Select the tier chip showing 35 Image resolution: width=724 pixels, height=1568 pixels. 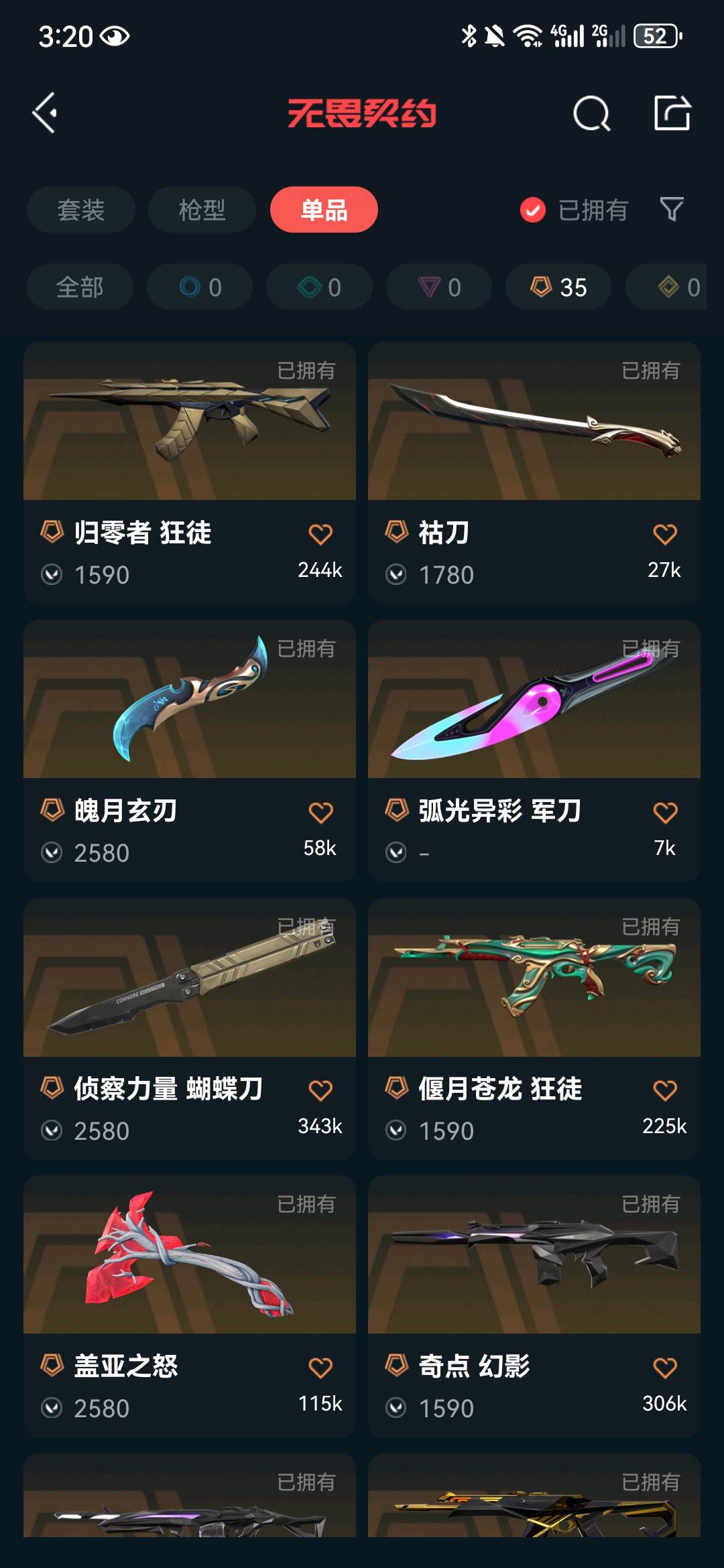click(x=558, y=287)
